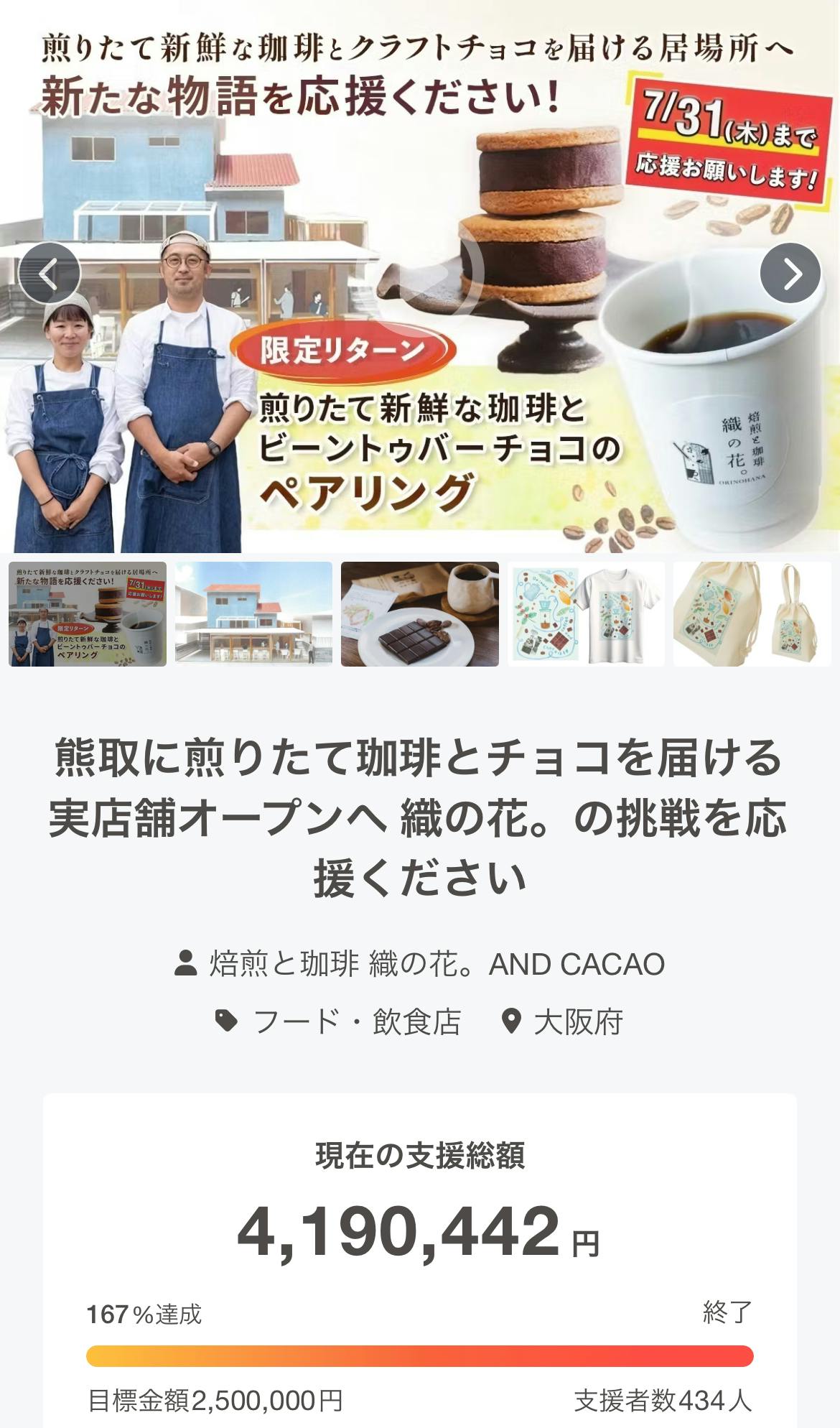Select the T-shirt design thumbnail
This screenshot has height=1428, width=840.
pyautogui.click(x=586, y=614)
